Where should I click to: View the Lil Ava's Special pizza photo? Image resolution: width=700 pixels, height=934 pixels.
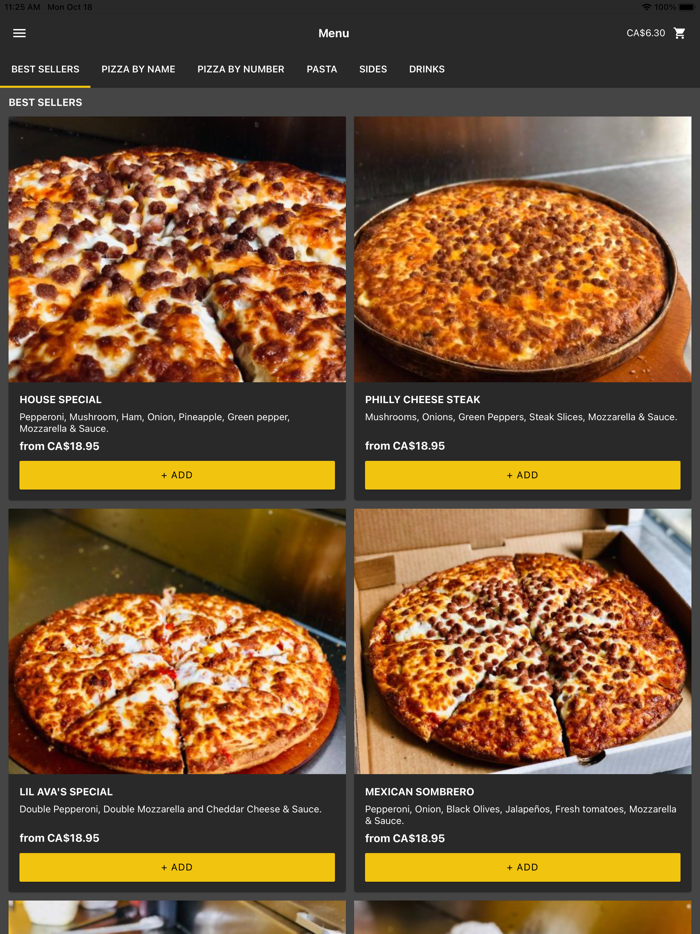point(177,641)
